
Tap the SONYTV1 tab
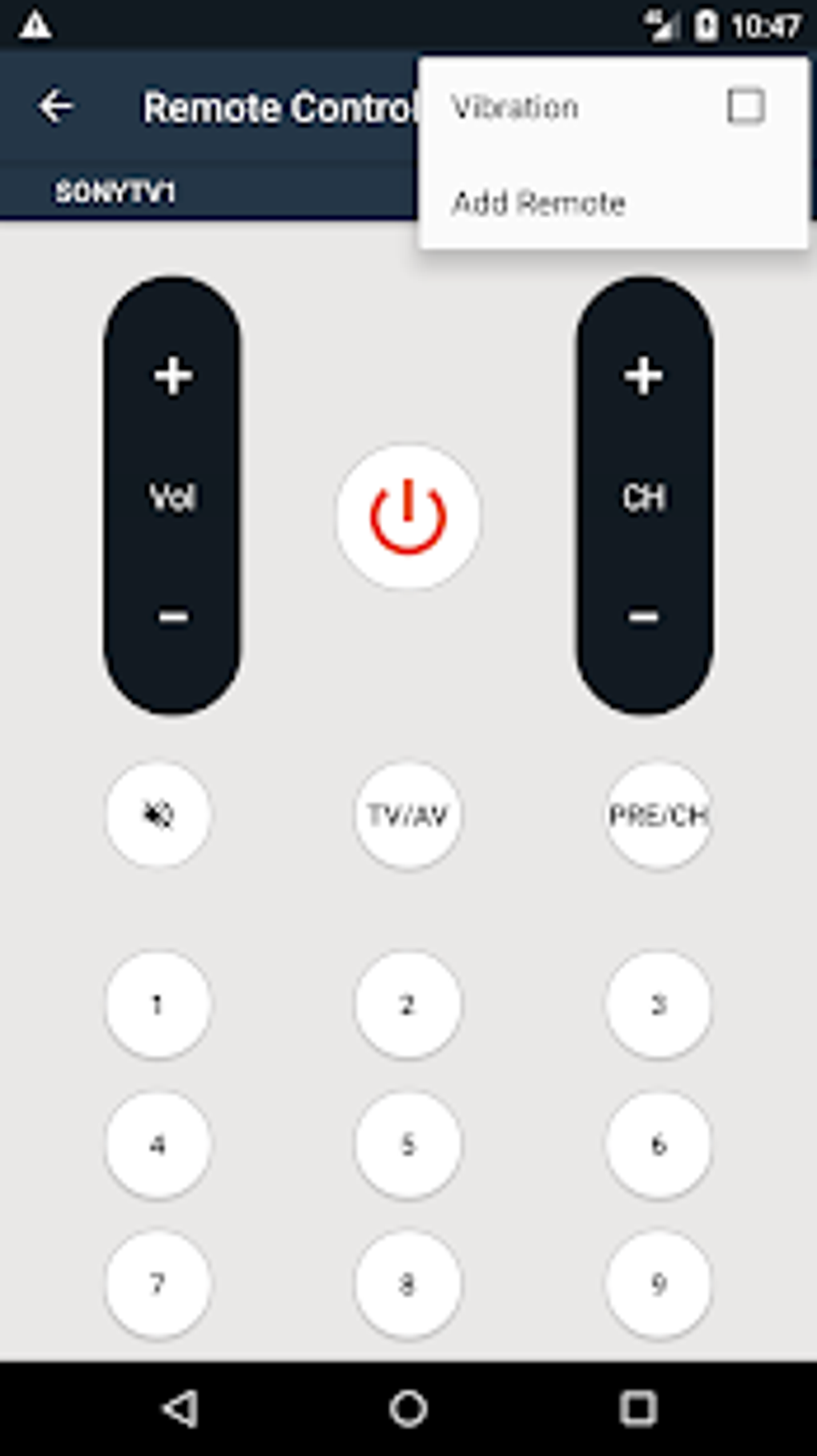115,192
